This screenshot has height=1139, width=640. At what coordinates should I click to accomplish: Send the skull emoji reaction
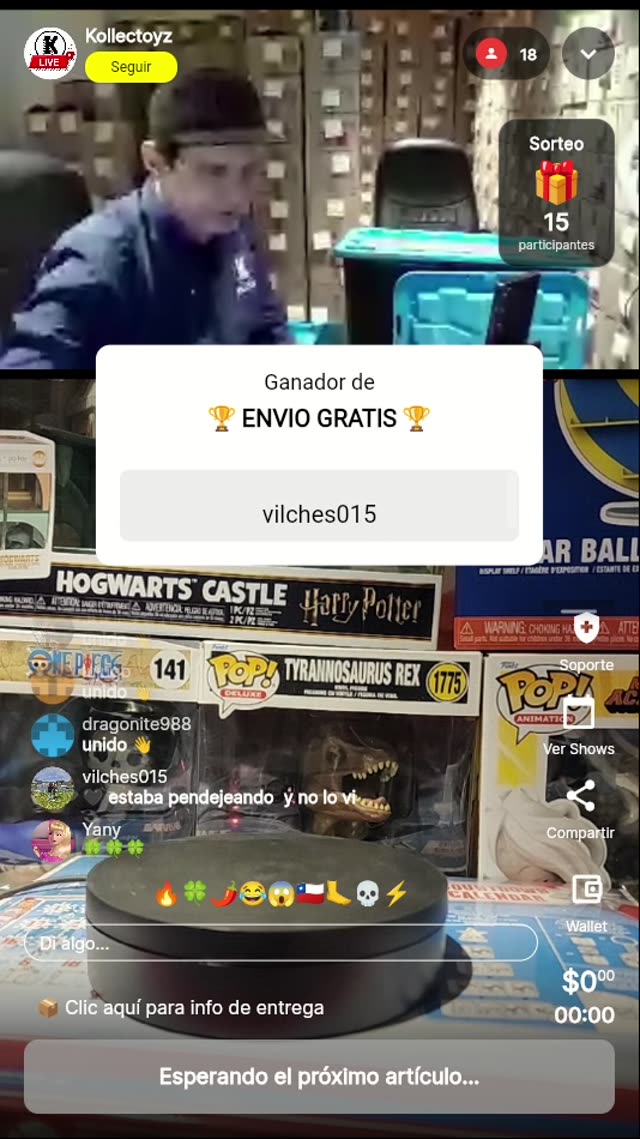click(367, 894)
